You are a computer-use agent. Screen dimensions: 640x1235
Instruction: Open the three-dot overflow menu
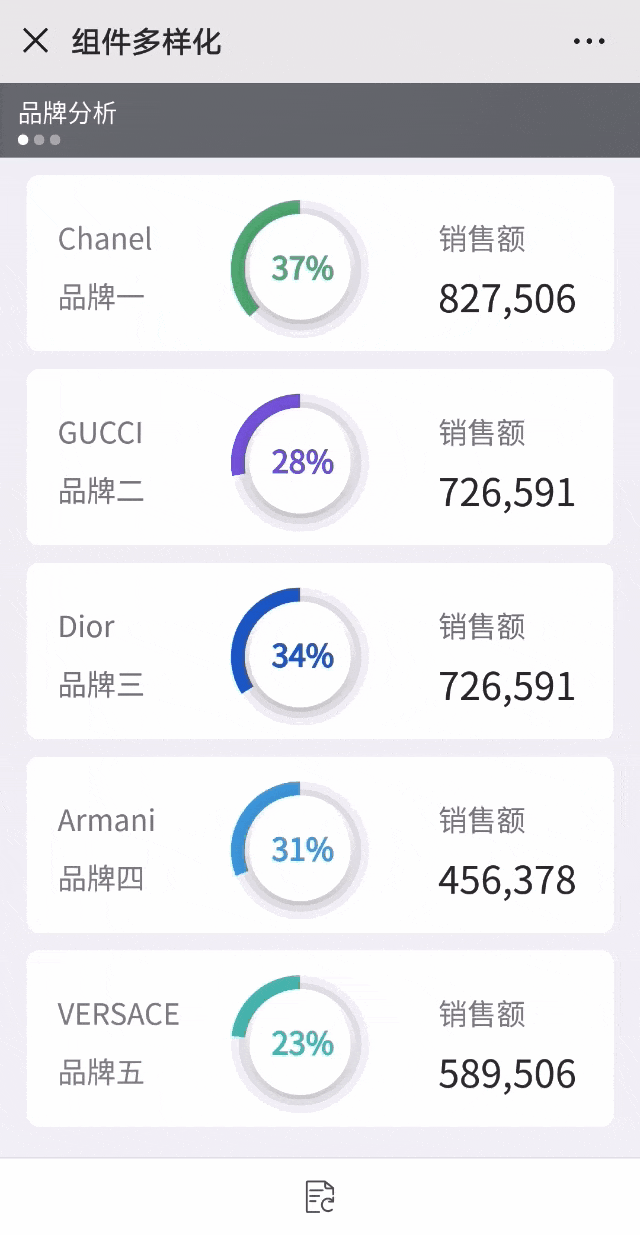pos(589,41)
